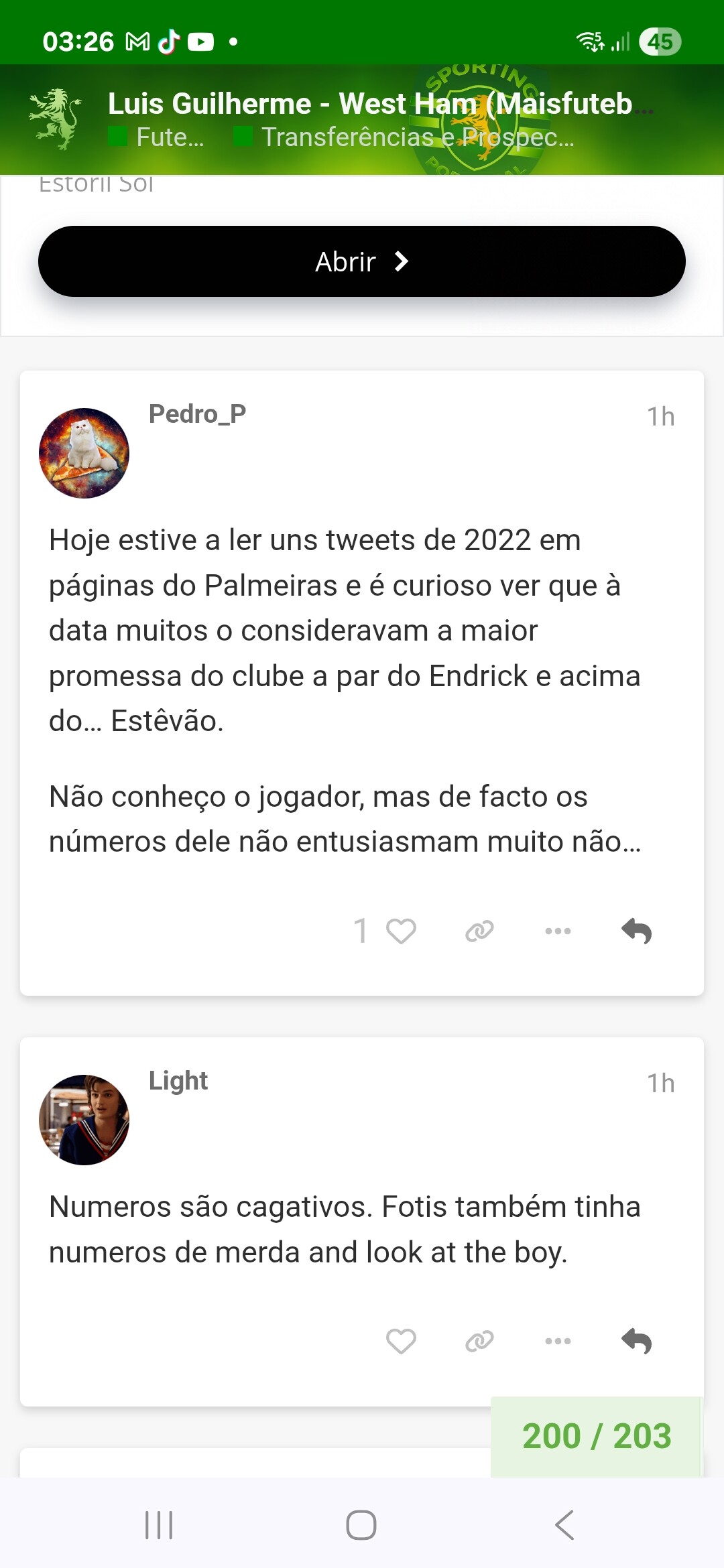Open the Fute... category link
The image size is (724, 1568).
158,137
